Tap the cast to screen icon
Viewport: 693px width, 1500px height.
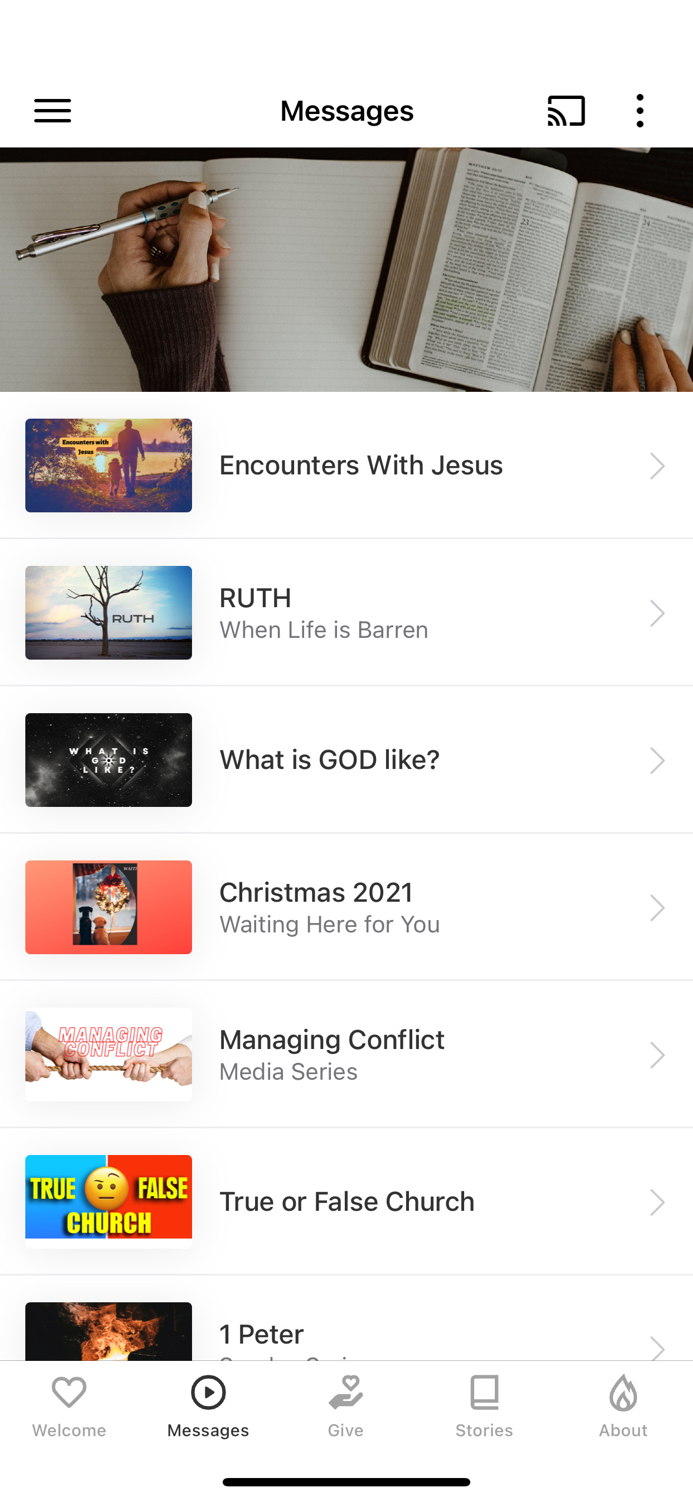point(566,111)
